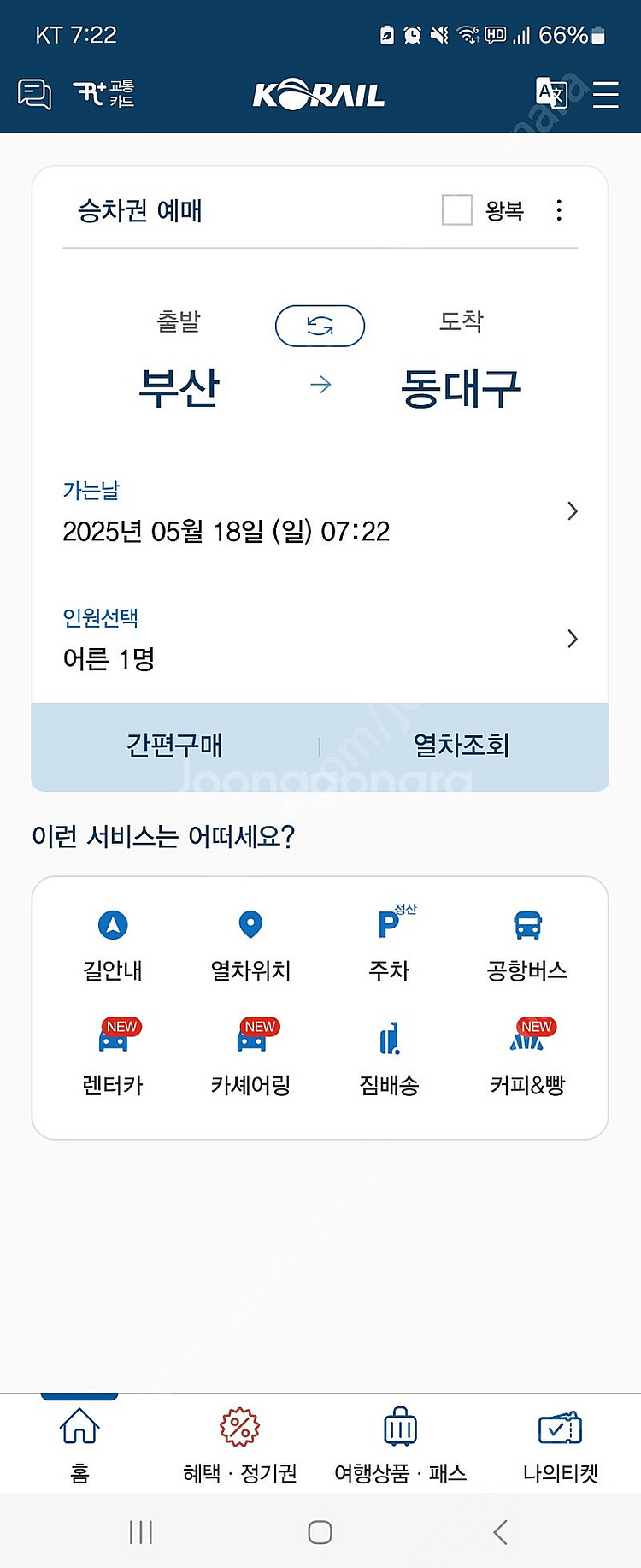Open the 길안내 (navigation guide) service
Image resolution: width=641 pixels, height=1568 pixels.
pos(112,940)
